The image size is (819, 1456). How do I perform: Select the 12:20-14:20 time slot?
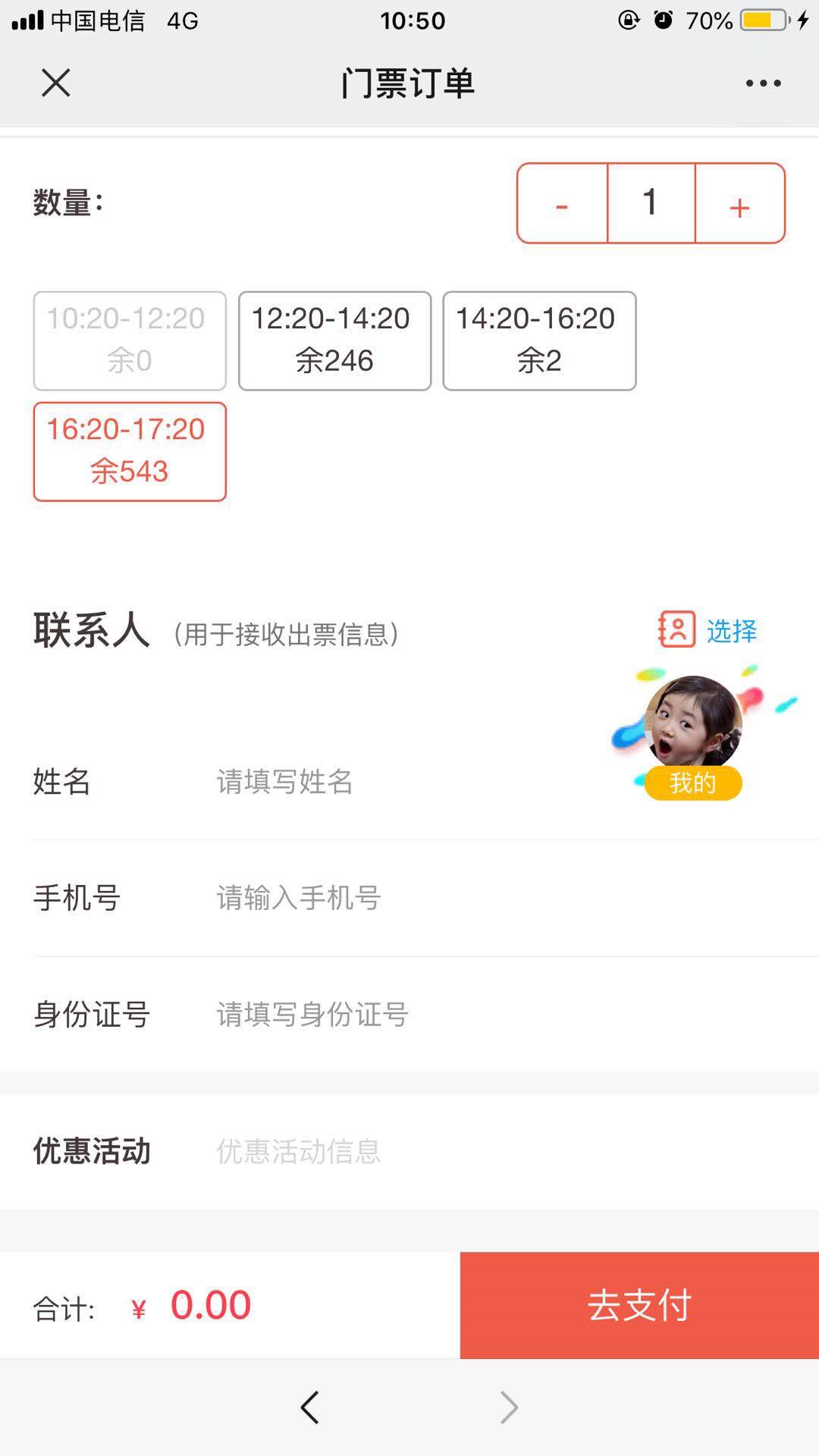(x=334, y=340)
